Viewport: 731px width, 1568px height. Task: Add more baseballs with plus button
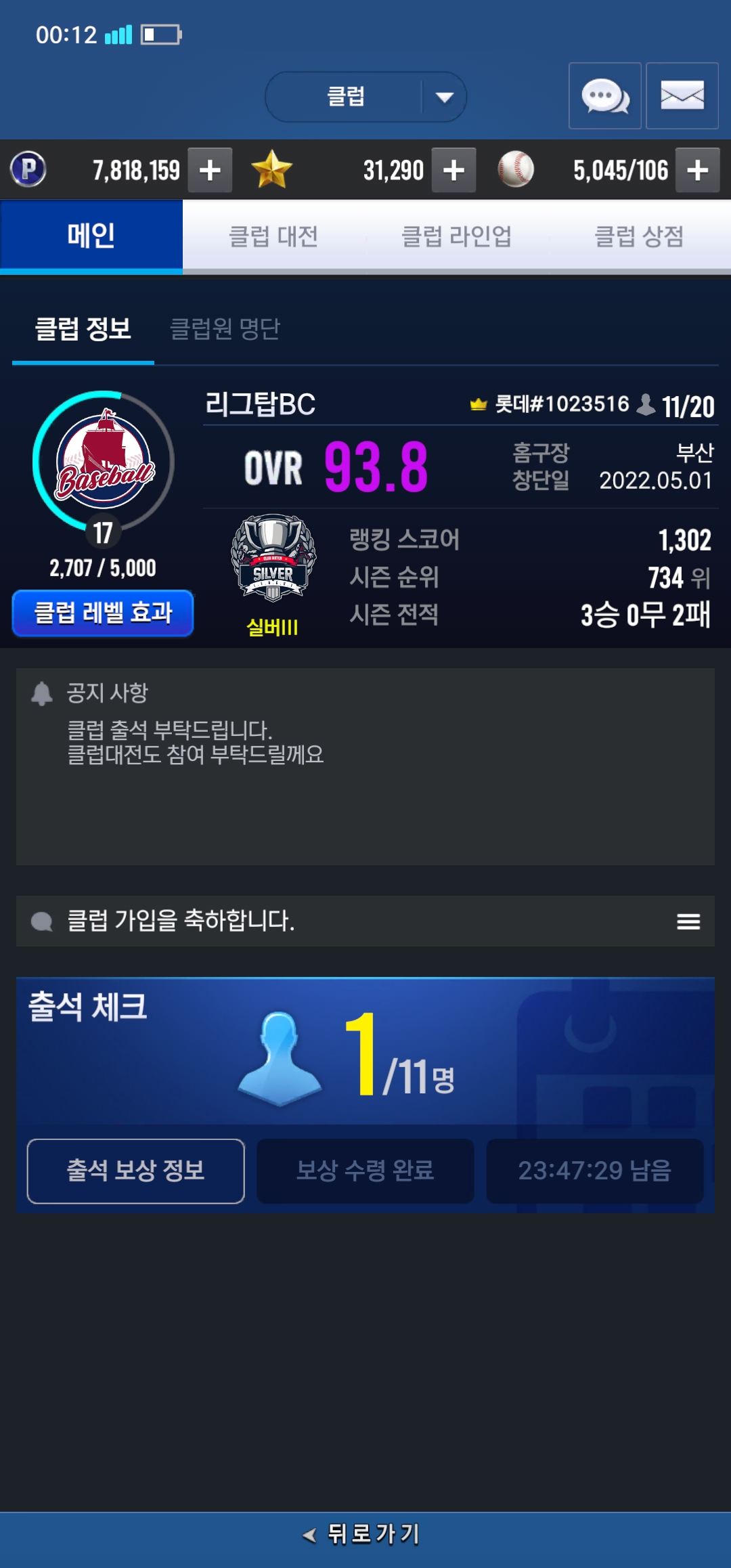coord(697,170)
